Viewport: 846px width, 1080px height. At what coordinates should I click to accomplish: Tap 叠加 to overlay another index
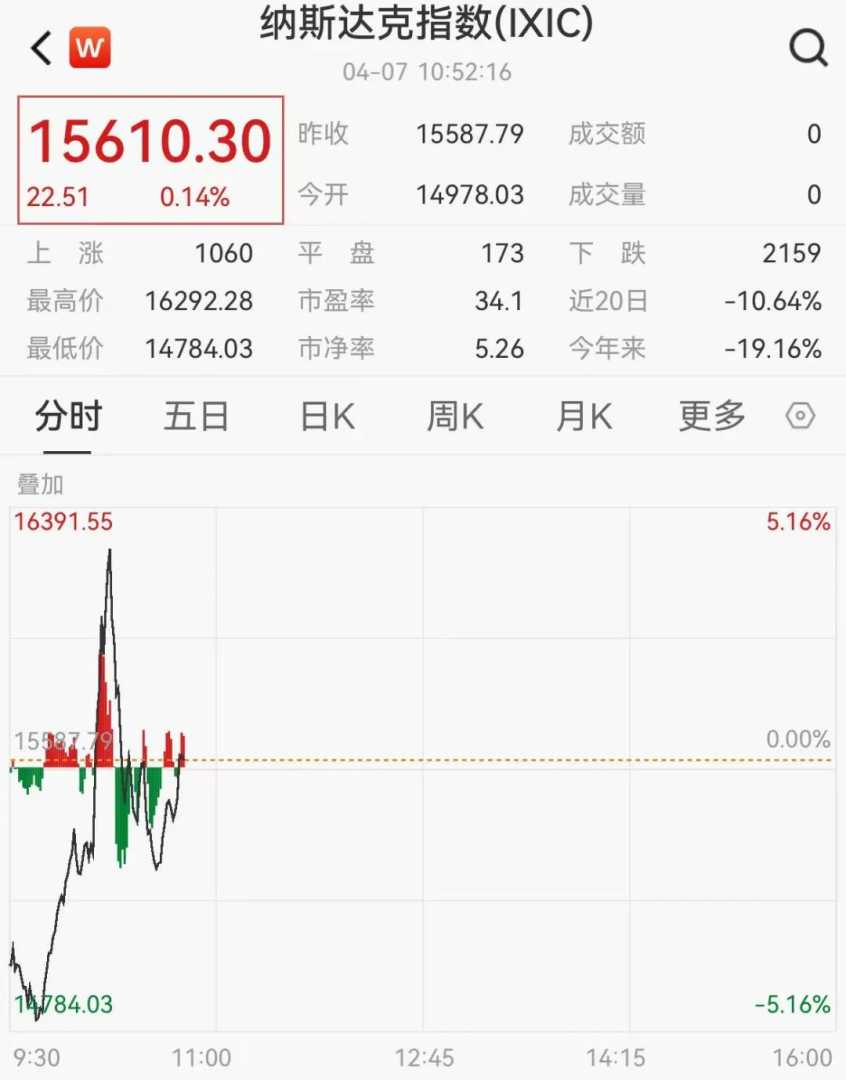pyautogui.click(x=40, y=485)
